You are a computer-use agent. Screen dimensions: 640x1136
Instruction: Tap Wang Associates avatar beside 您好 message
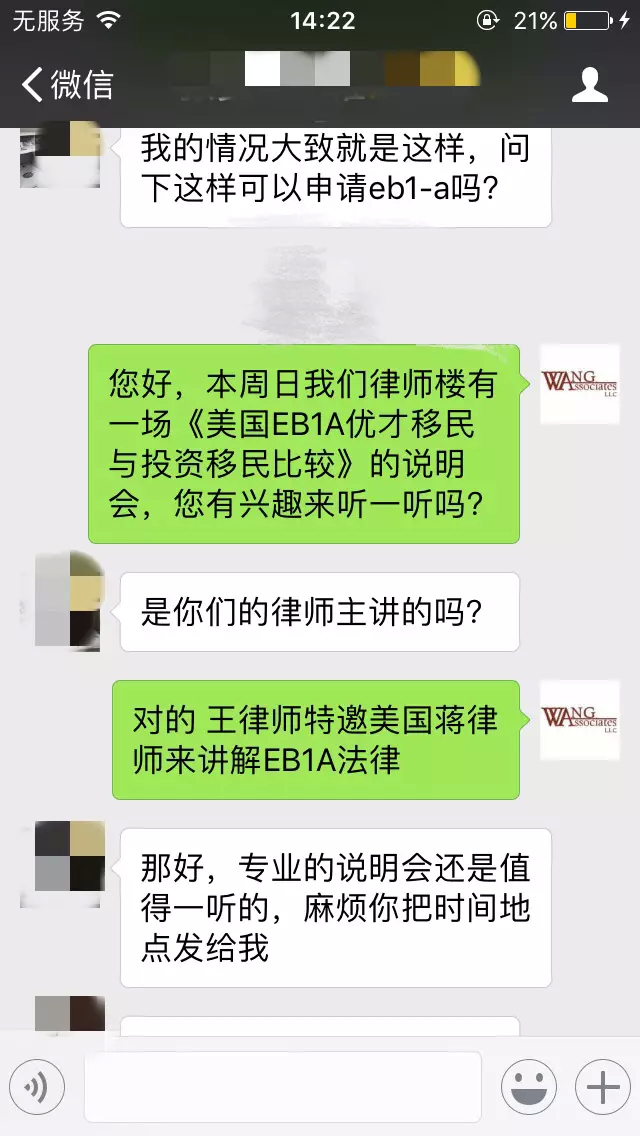tap(579, 384)
